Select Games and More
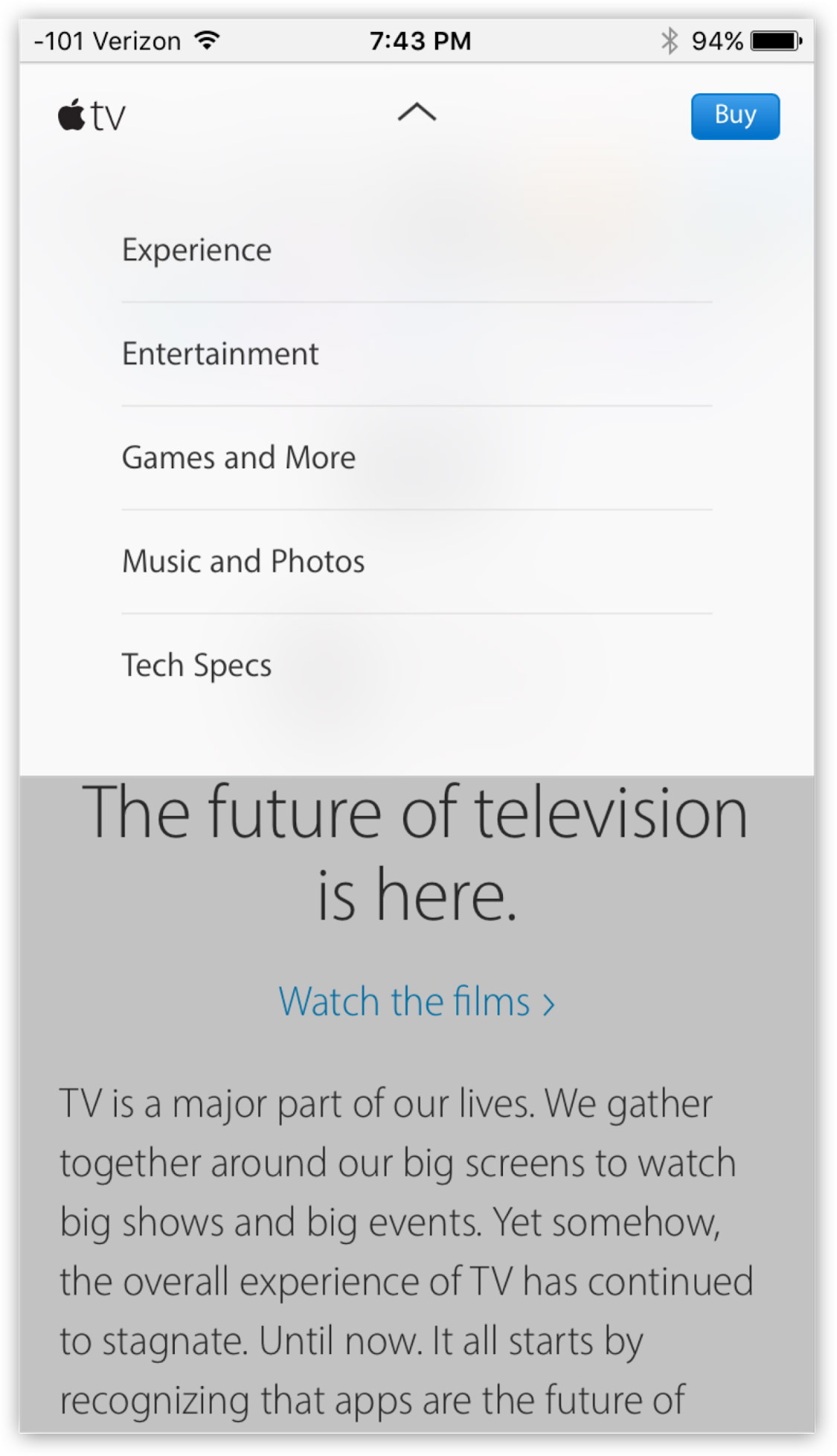Screen dimensions: 837x1456 [417, 458]
